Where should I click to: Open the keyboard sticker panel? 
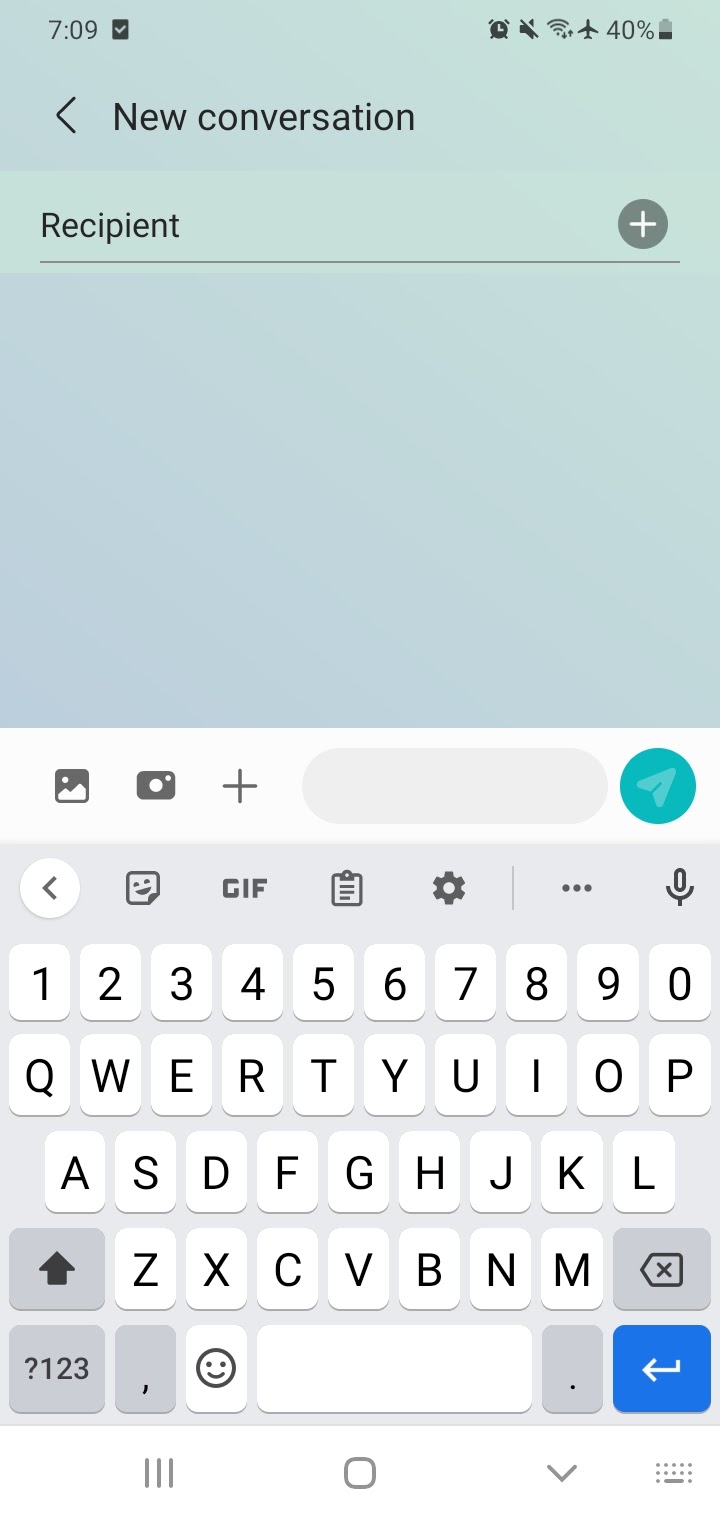click(144, 887)
